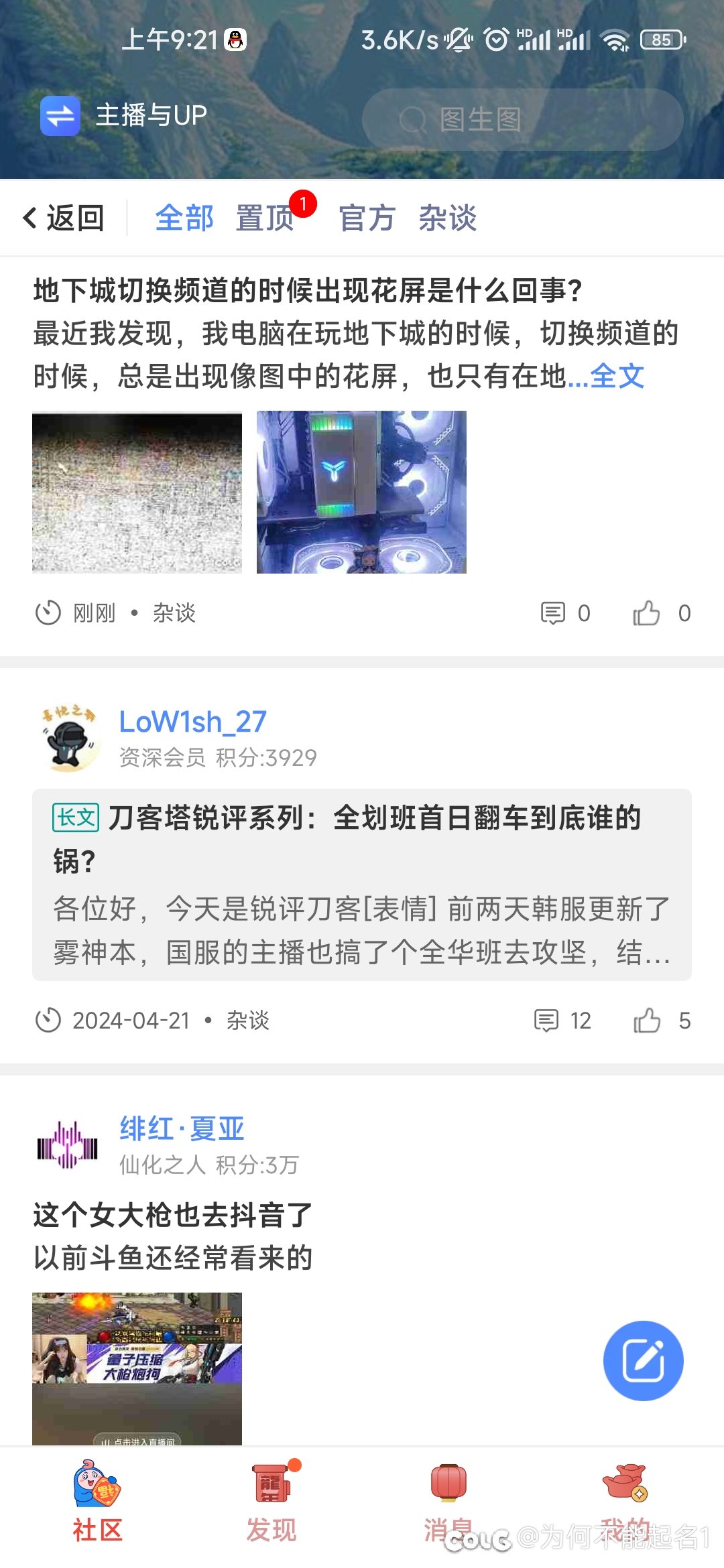Open the 刀客塔锐评系列 long article card
The height and width of the screenshot is (1568, 724).
point(362,885)
